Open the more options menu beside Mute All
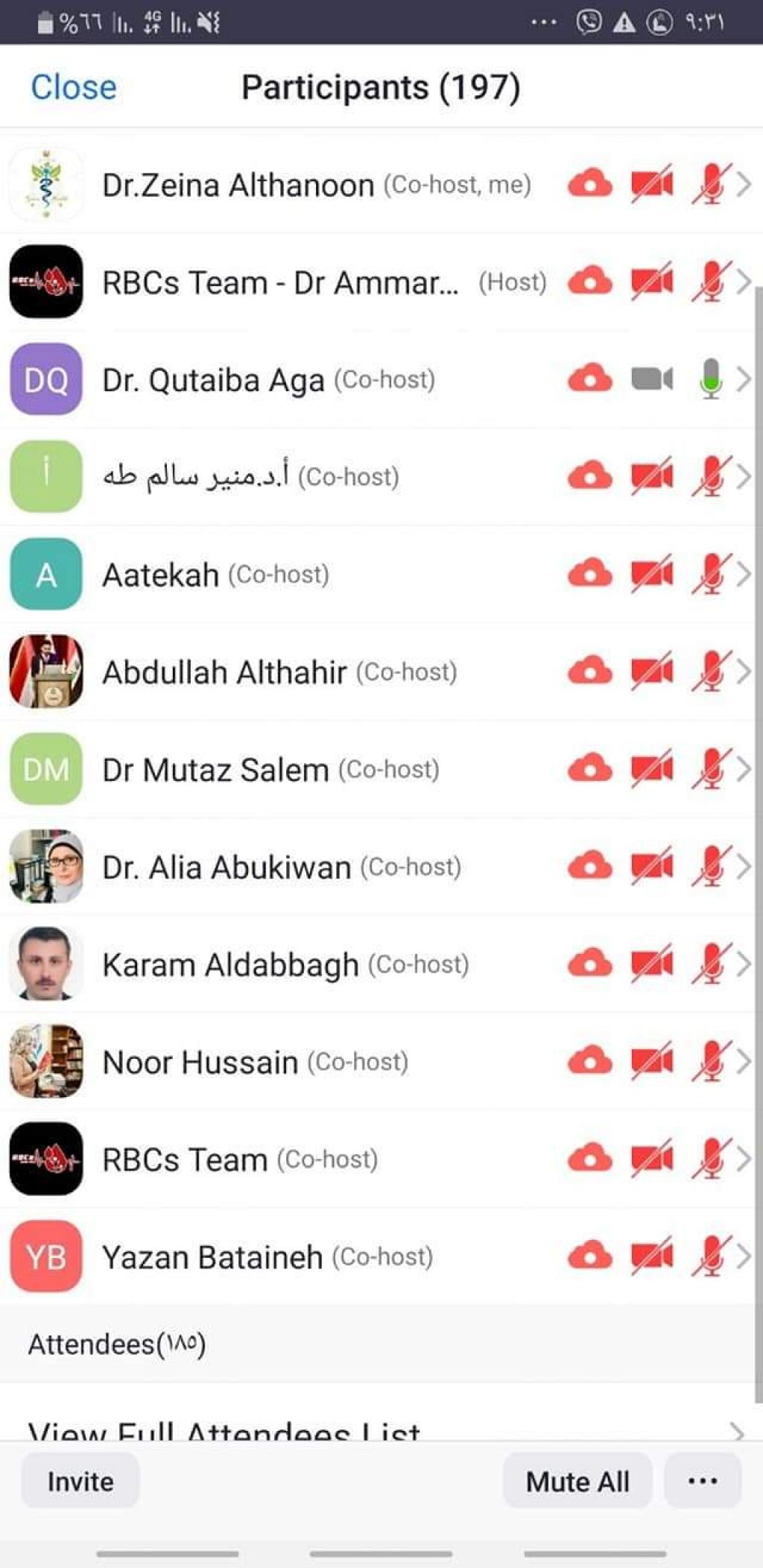Screen dimensions: 763x1568 pyautogui.click(x=702, y=1482)
